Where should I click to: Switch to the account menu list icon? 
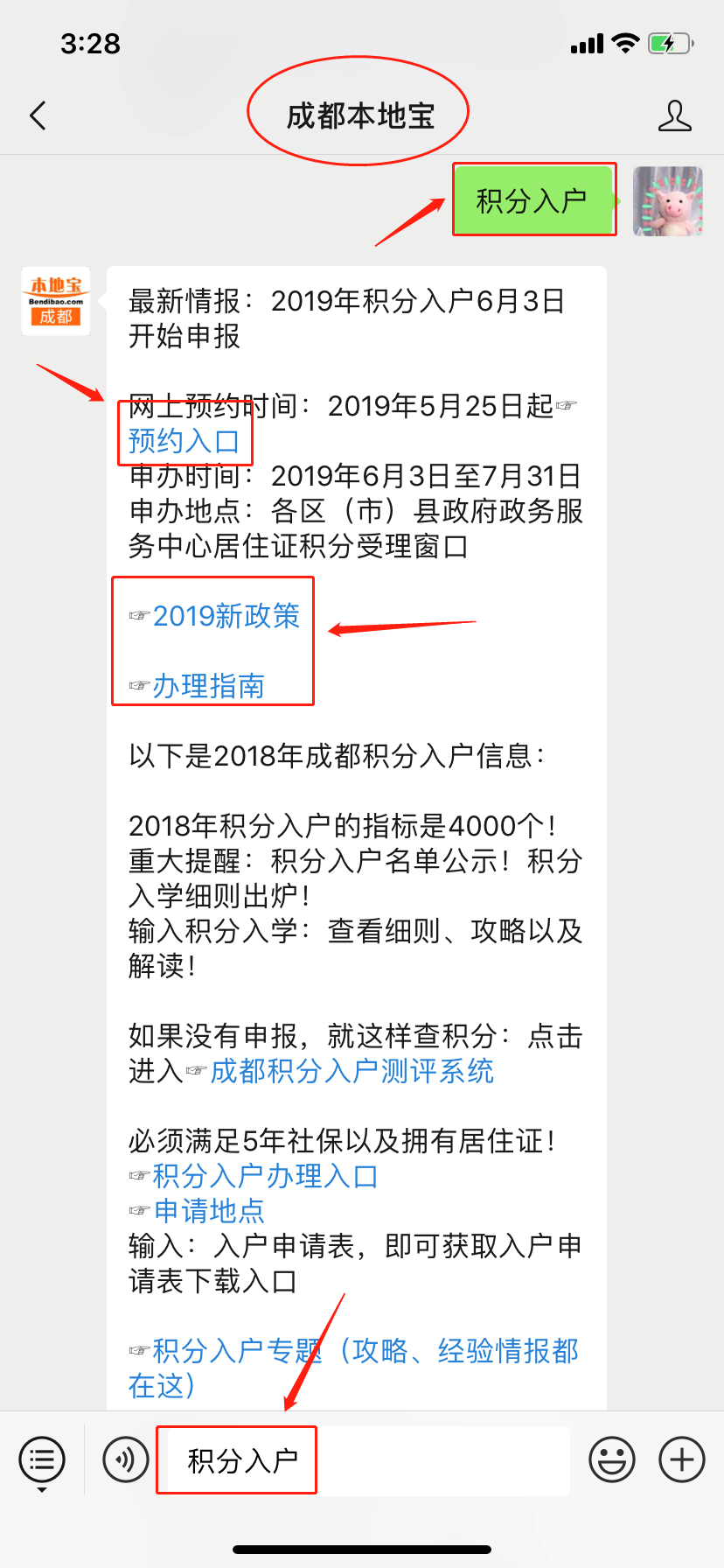pos(42,1459)
